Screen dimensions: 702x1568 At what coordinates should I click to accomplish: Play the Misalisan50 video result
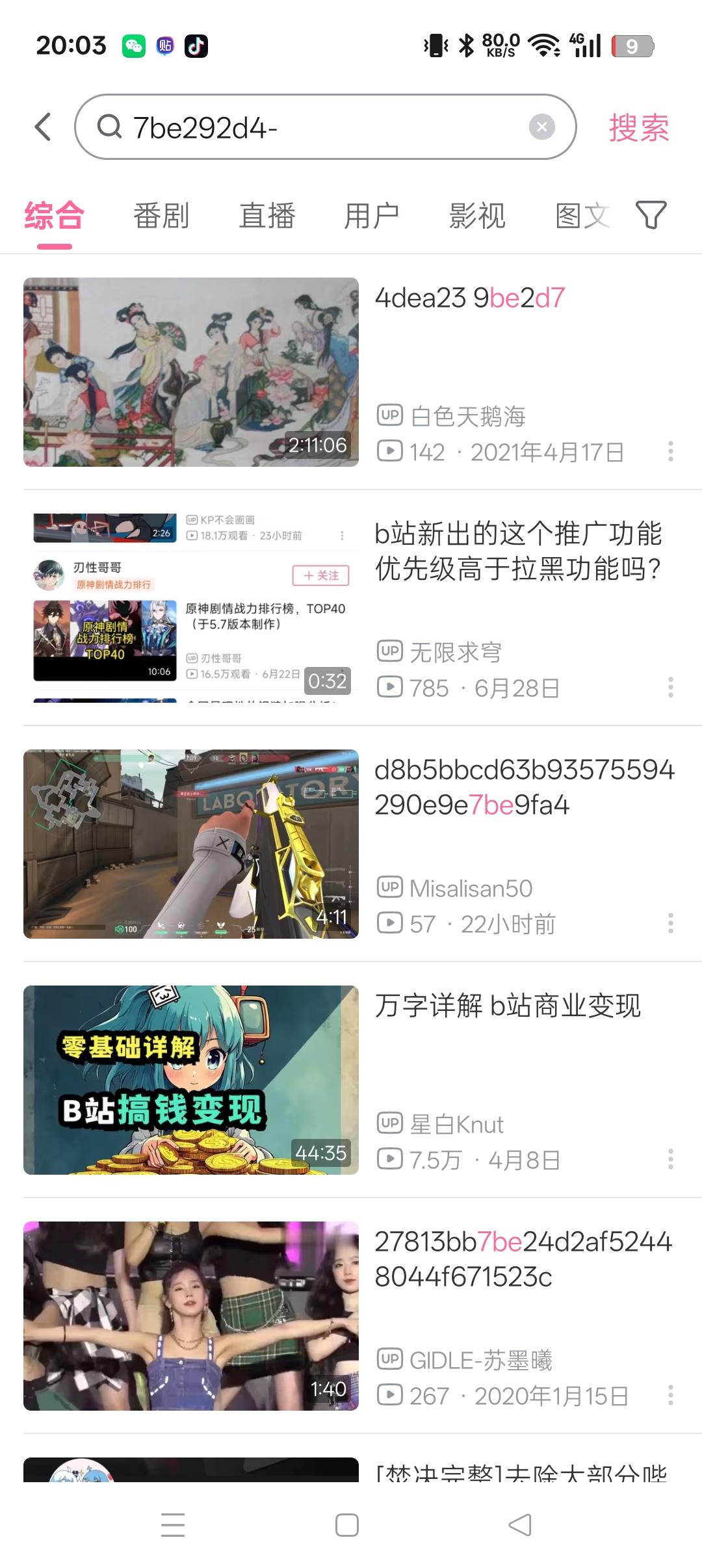(191, 844)
